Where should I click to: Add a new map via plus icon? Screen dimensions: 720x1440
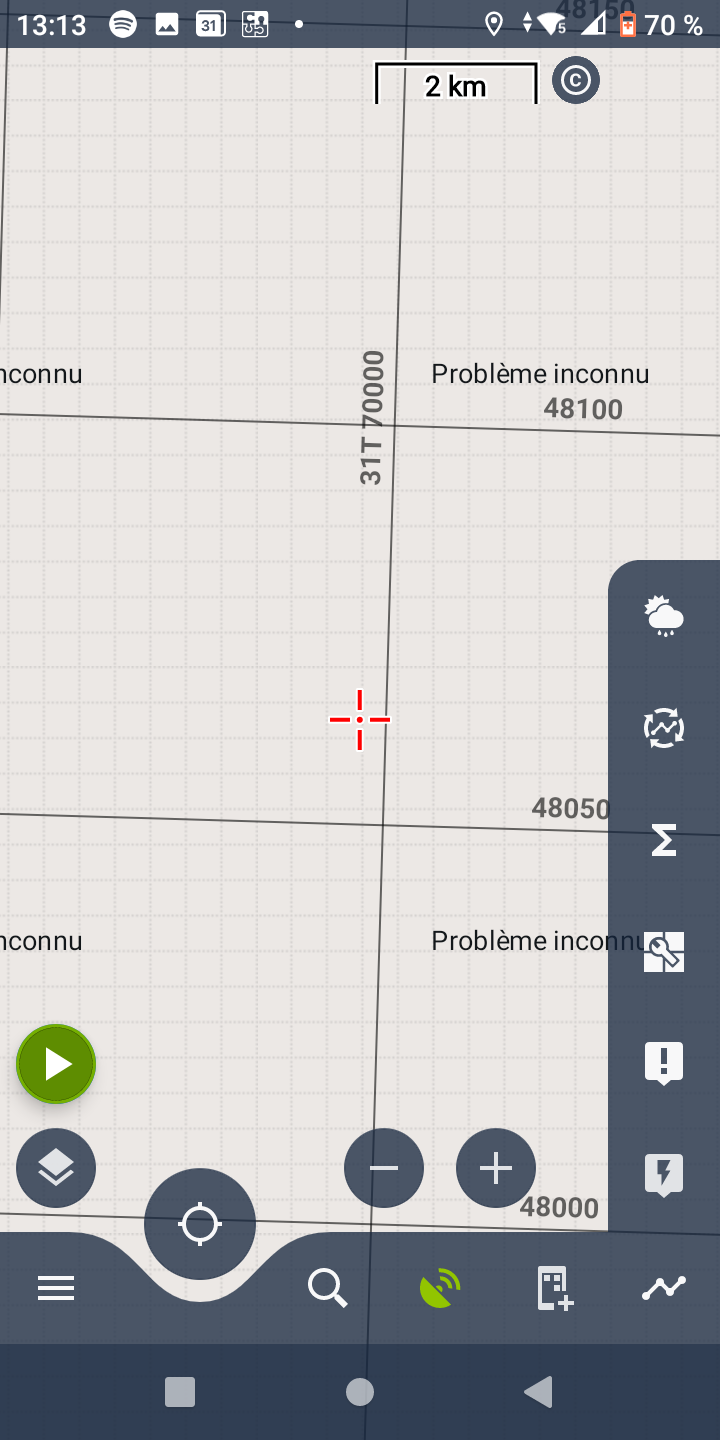[x=553, y=1289]
